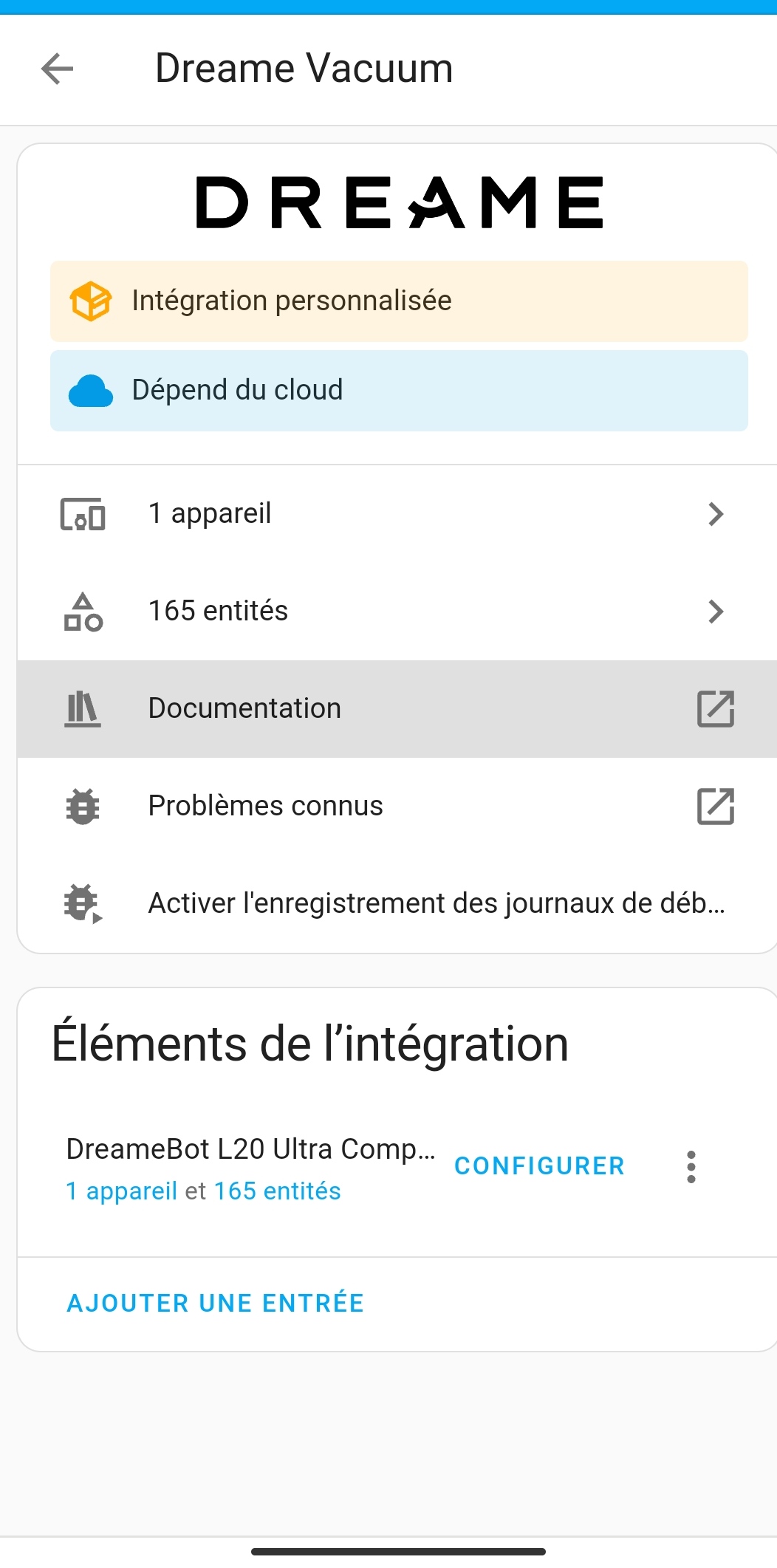The width and height of the screenshot is (777, 1568).
Task: Open the 165 entités row
Action: (397, 612)
